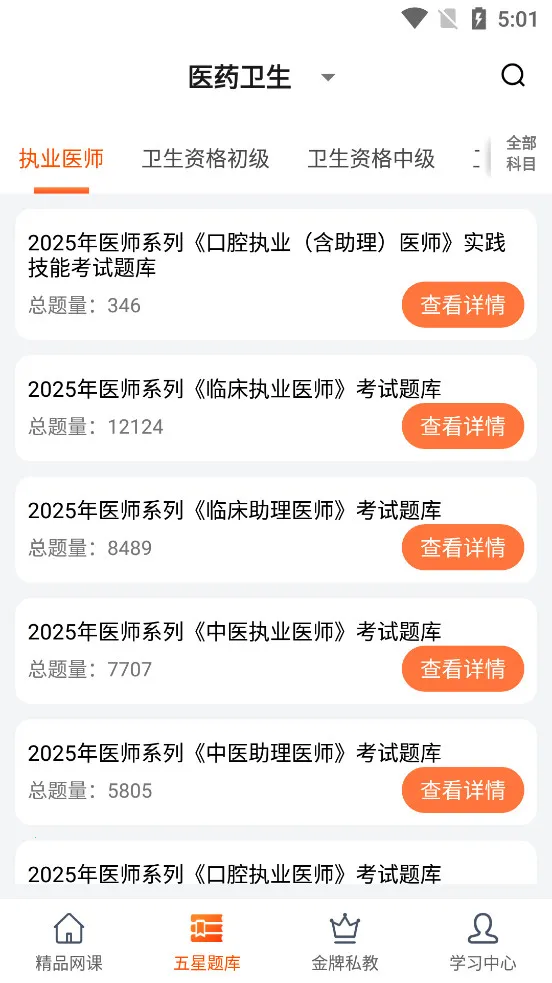Tap 查看详情 for 临床助理医师 题库
552x983 pixels.
tap(462, 547)
